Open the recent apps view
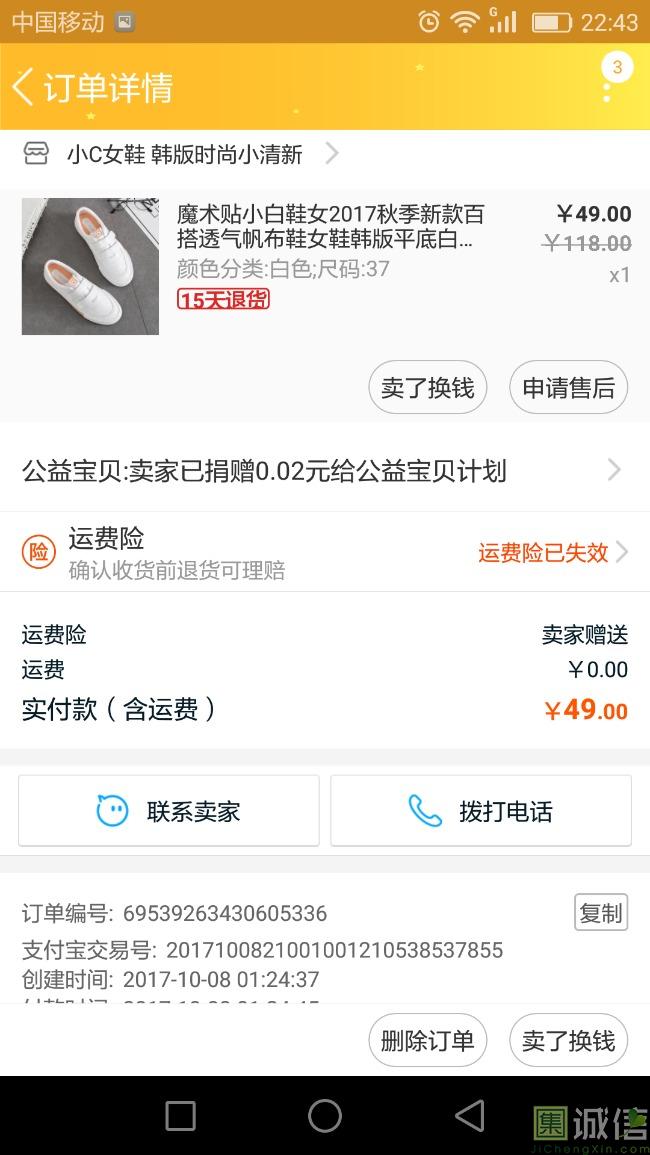The width and height of the screenshot is (650, 1155). (180, 1116)
